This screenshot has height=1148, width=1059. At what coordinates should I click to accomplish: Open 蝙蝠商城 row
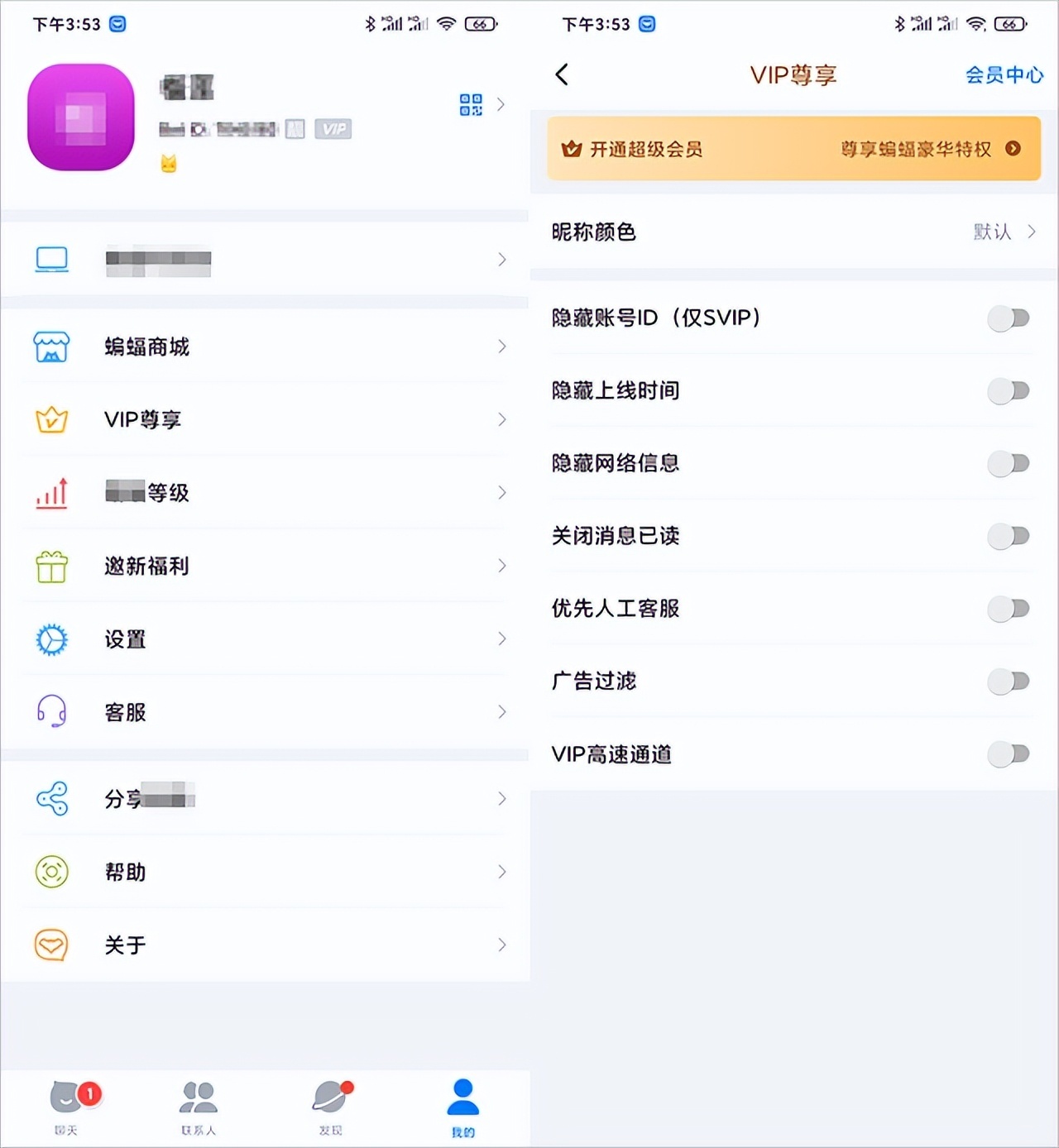click(x=265, y=347)
